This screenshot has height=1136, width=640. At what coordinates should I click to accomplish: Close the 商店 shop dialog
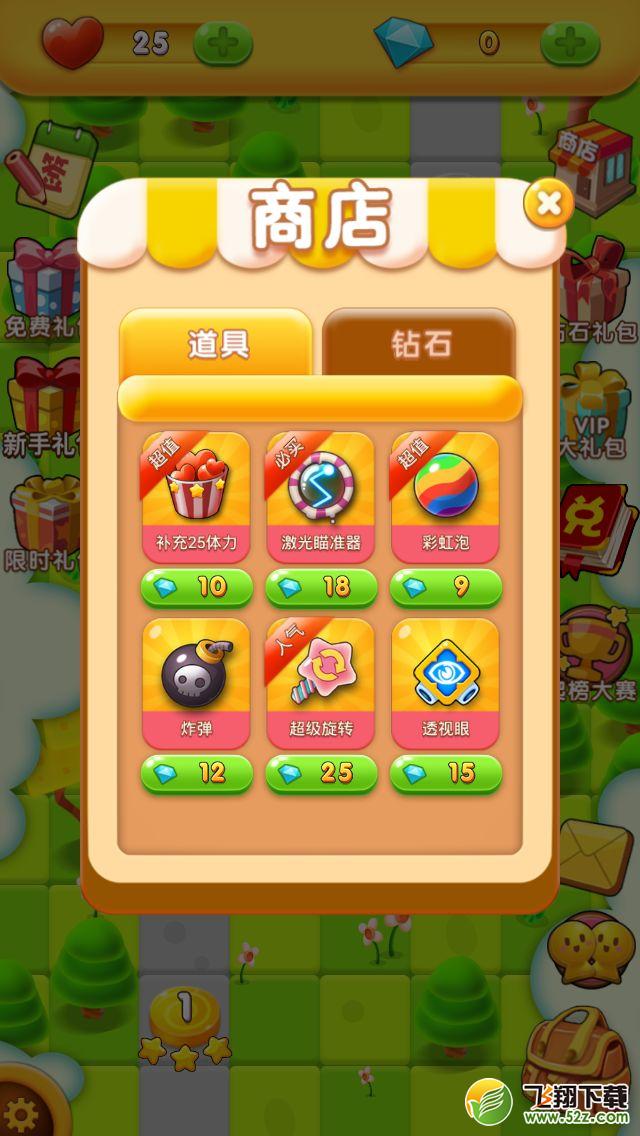(549, 203)
